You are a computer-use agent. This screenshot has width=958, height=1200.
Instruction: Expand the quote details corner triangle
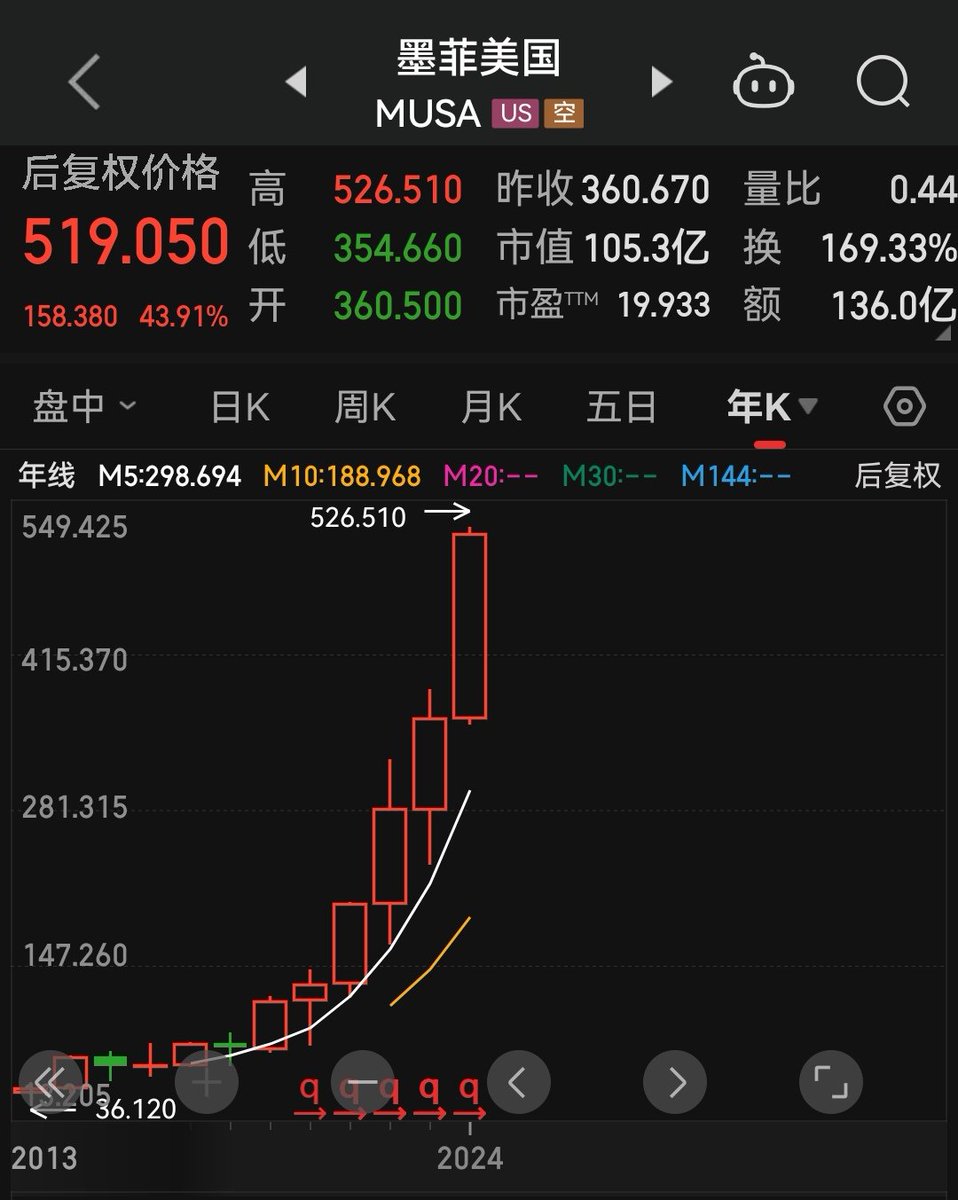click(943, 335)
